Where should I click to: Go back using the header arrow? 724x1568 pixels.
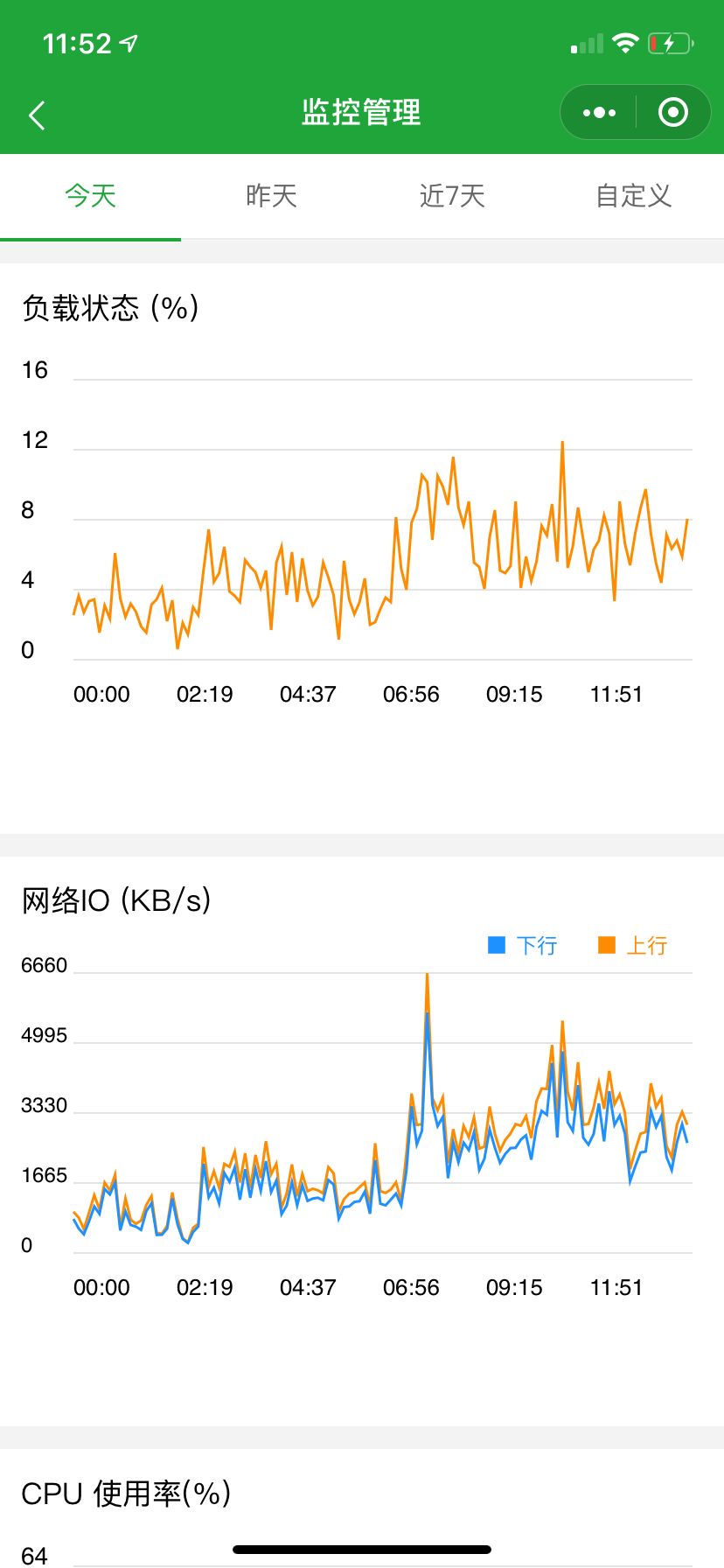coord(37,115)
